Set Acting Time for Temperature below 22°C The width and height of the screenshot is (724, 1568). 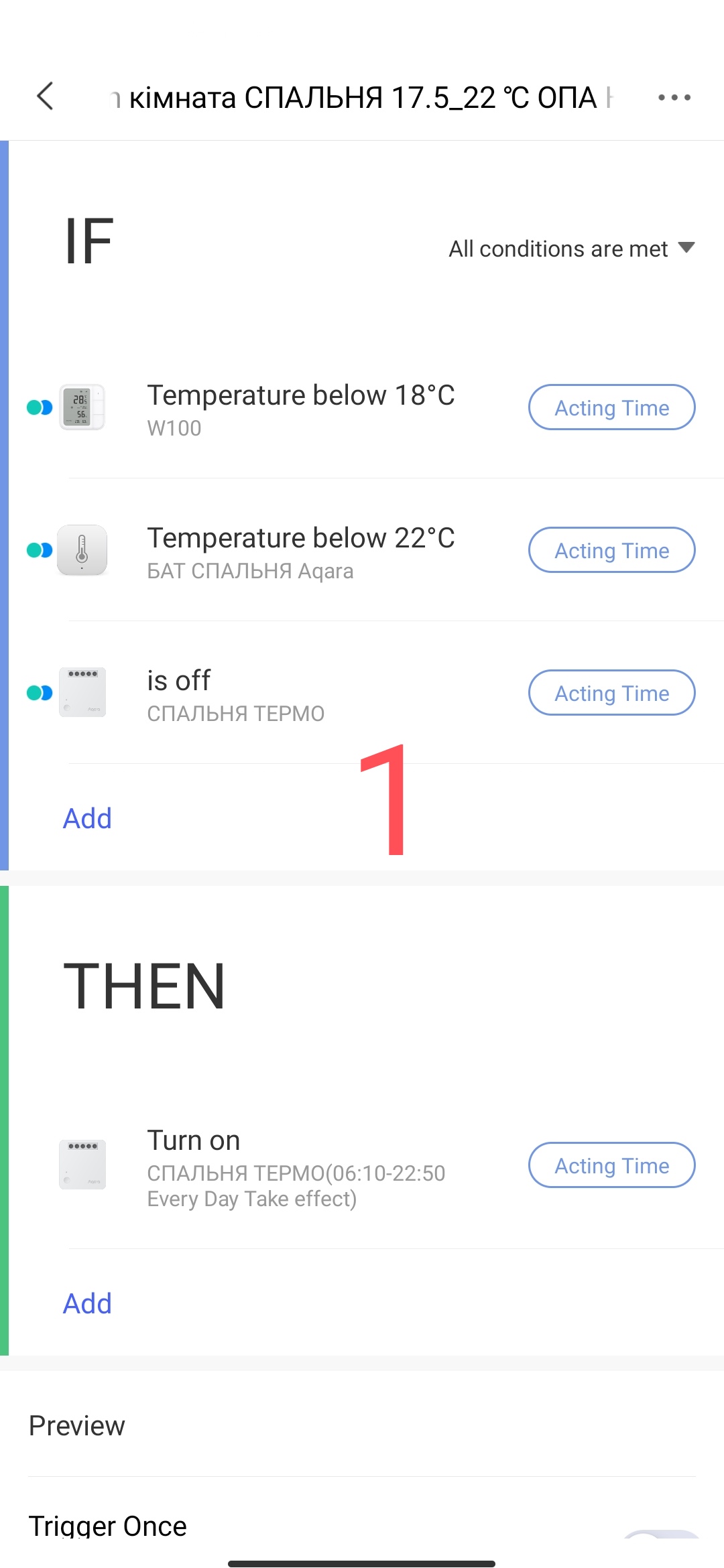pyautogui.click(x=611, y=550)
